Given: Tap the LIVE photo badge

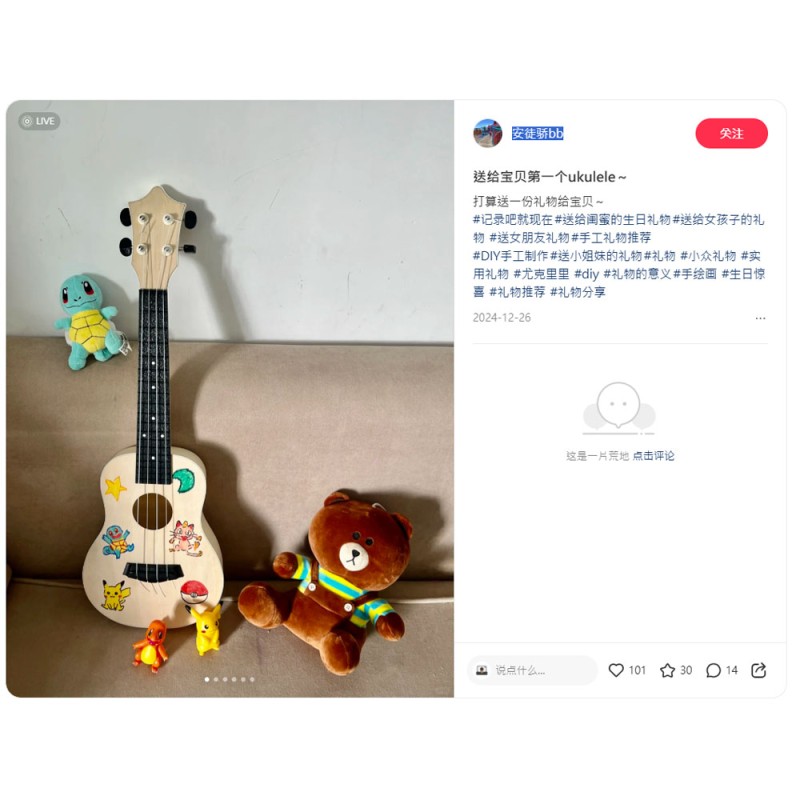Looking at the screenshot, I should coord(39,121).
